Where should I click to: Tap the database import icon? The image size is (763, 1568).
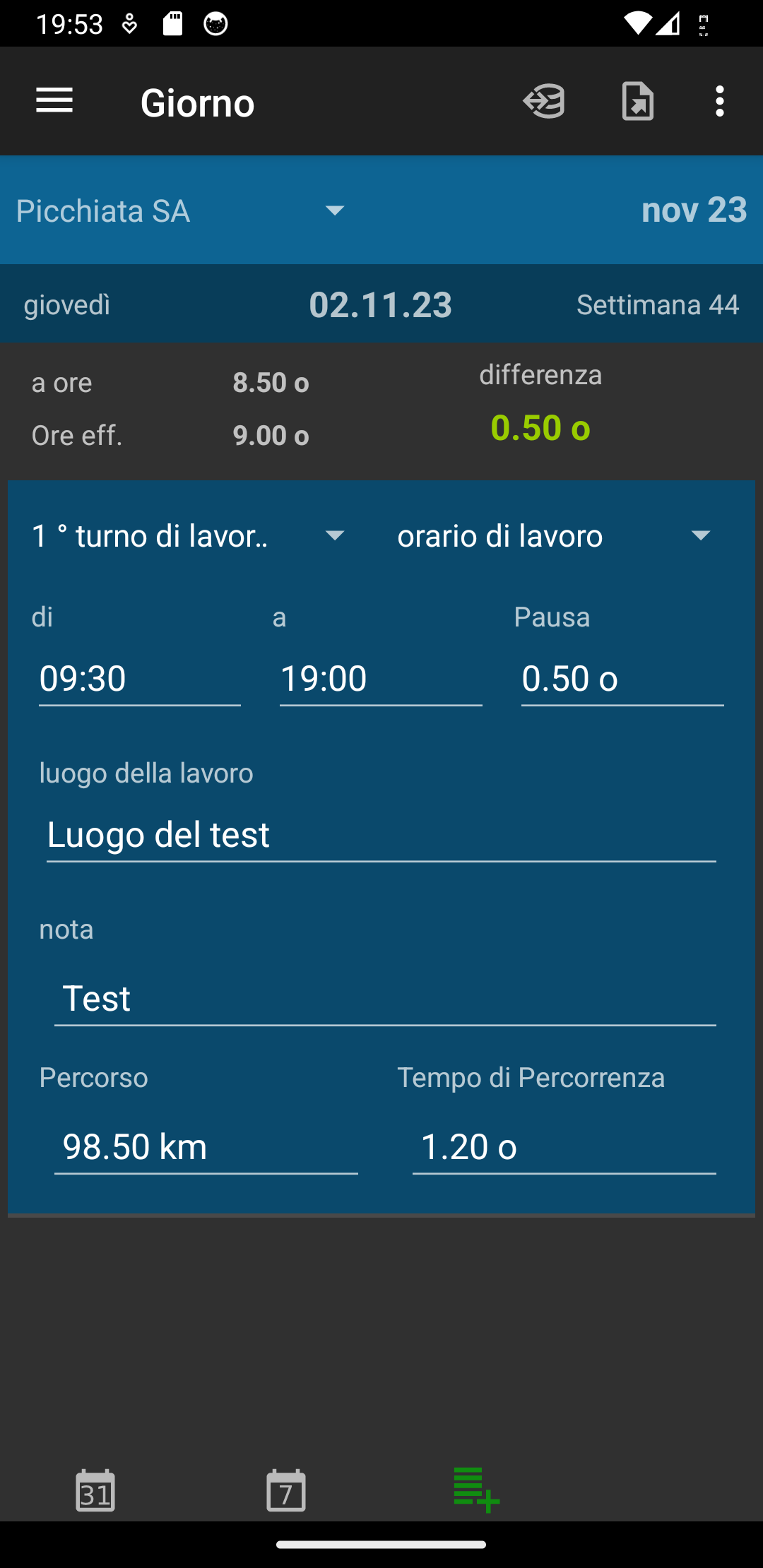(544, 101)
